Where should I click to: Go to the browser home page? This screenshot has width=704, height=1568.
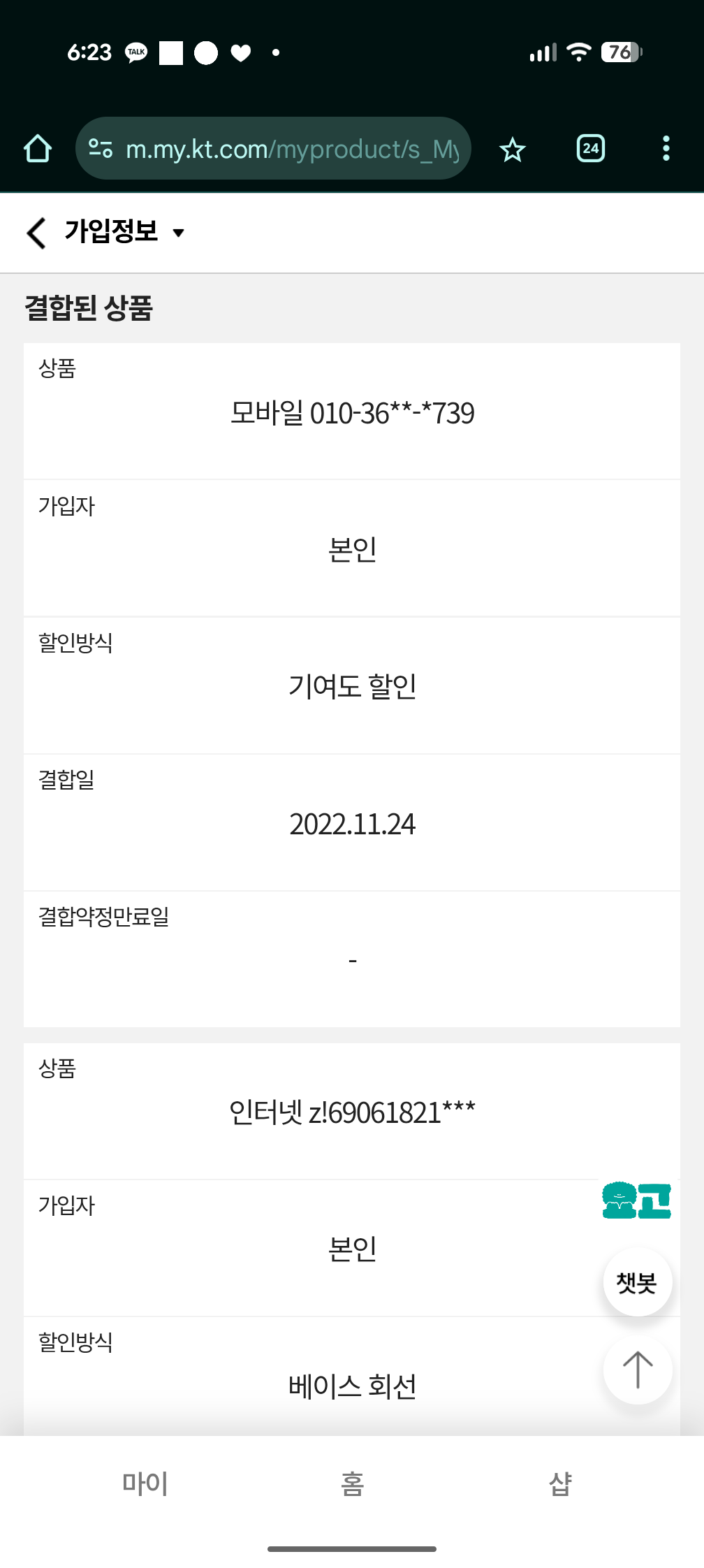(x=38, y=149)
